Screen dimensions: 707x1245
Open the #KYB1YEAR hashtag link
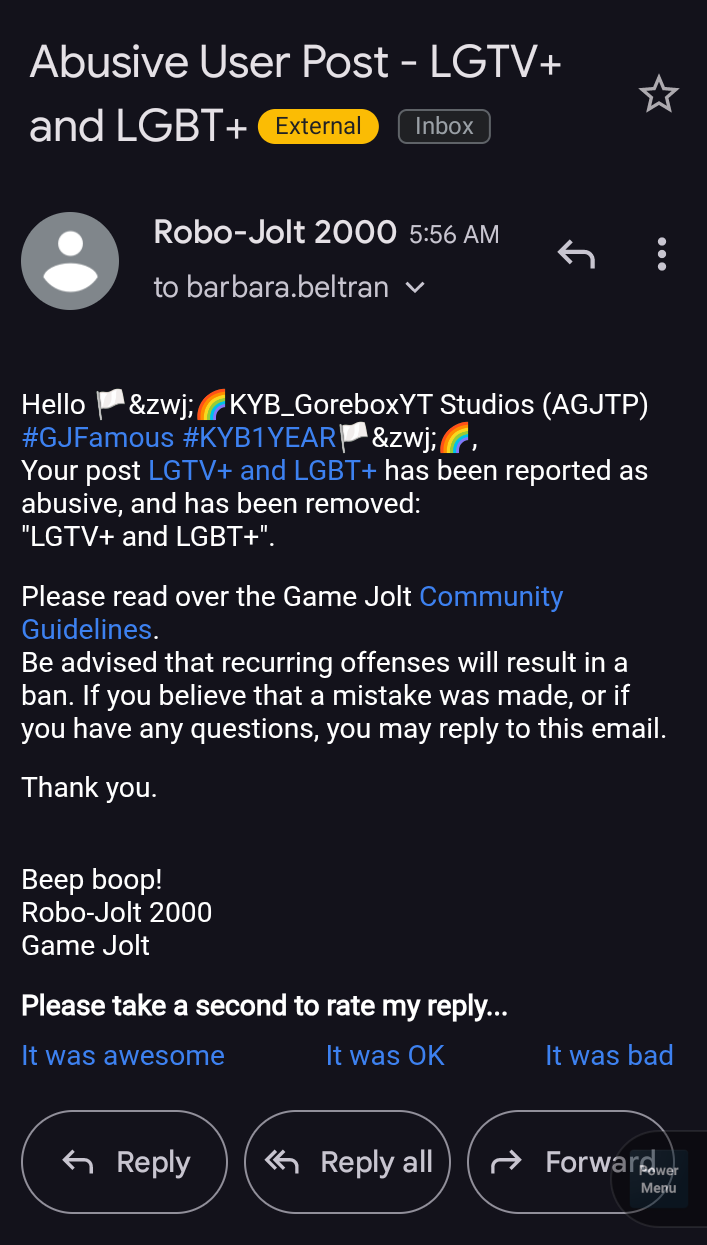[x=260, y=437]
